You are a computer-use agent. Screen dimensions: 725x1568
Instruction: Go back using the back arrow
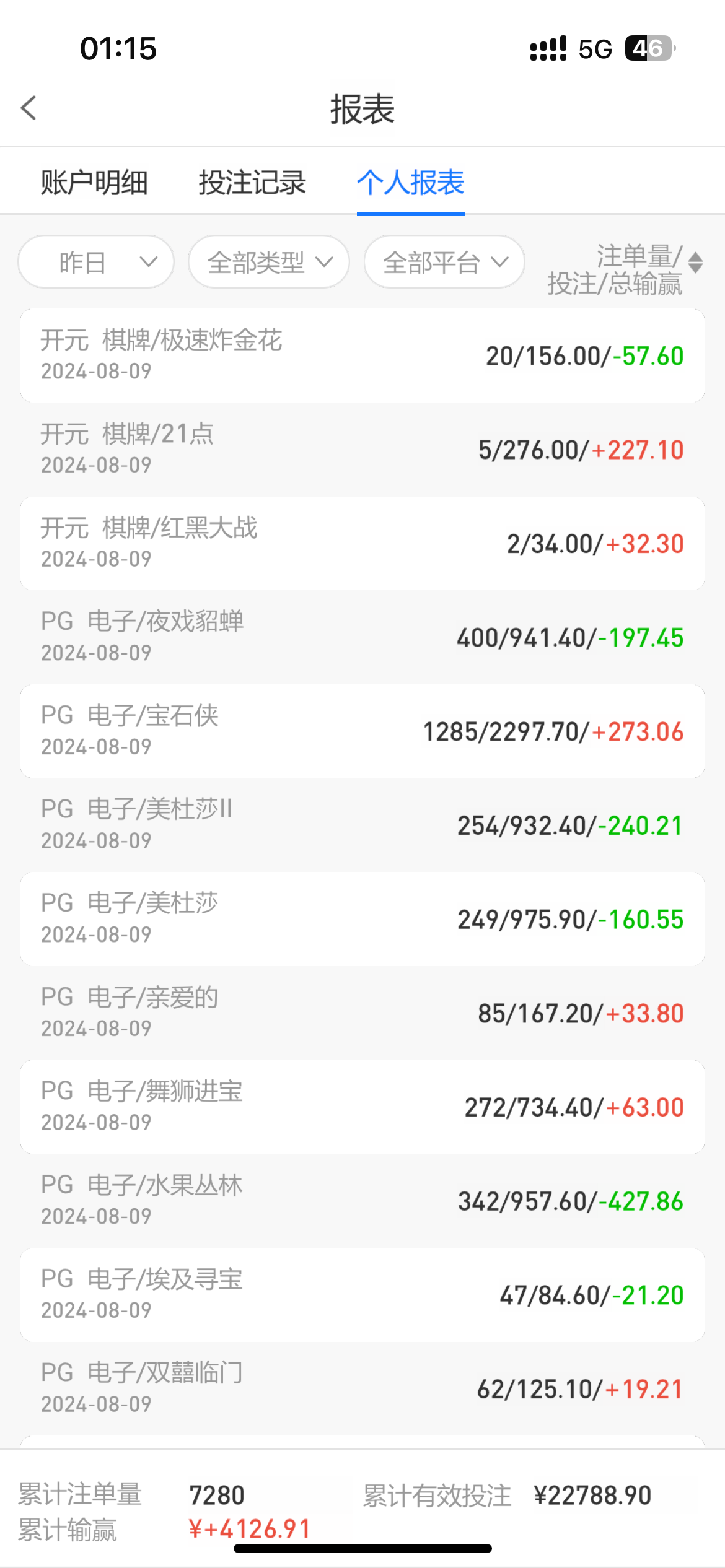29,108
